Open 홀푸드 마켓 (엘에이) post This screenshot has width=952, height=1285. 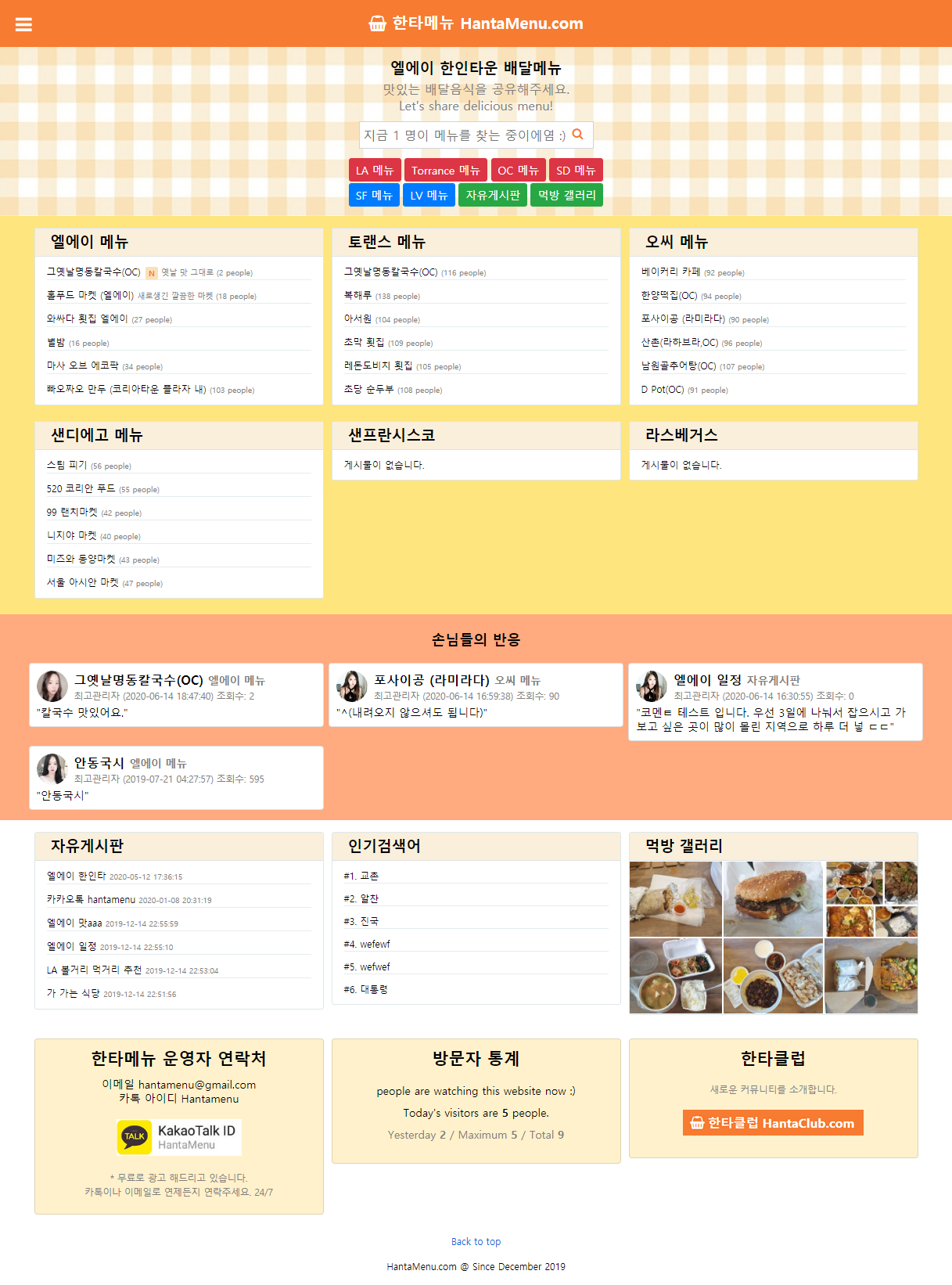pyautogui.click(x=90, y=296)
